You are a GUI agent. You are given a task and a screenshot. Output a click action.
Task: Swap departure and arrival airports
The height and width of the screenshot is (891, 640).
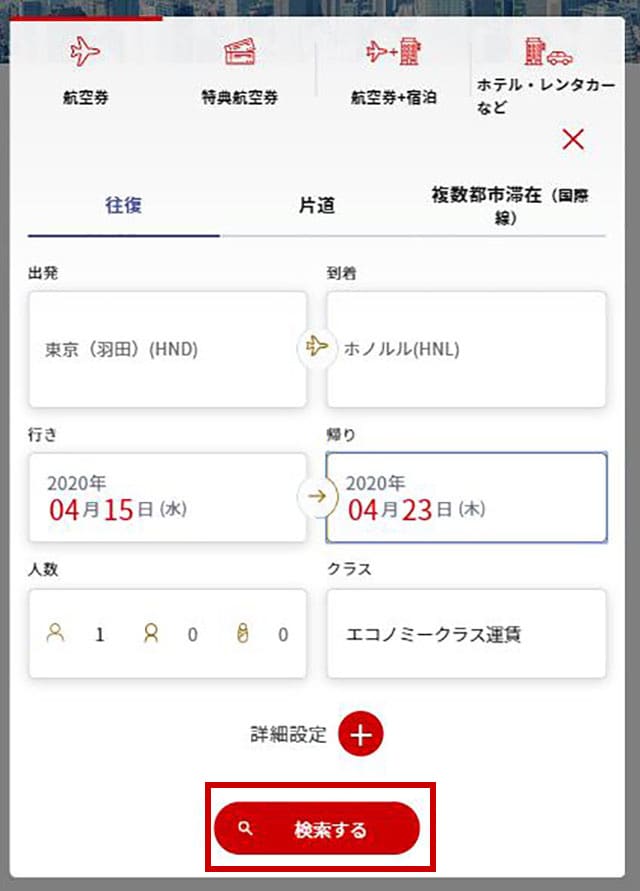(x=317, y=348)
